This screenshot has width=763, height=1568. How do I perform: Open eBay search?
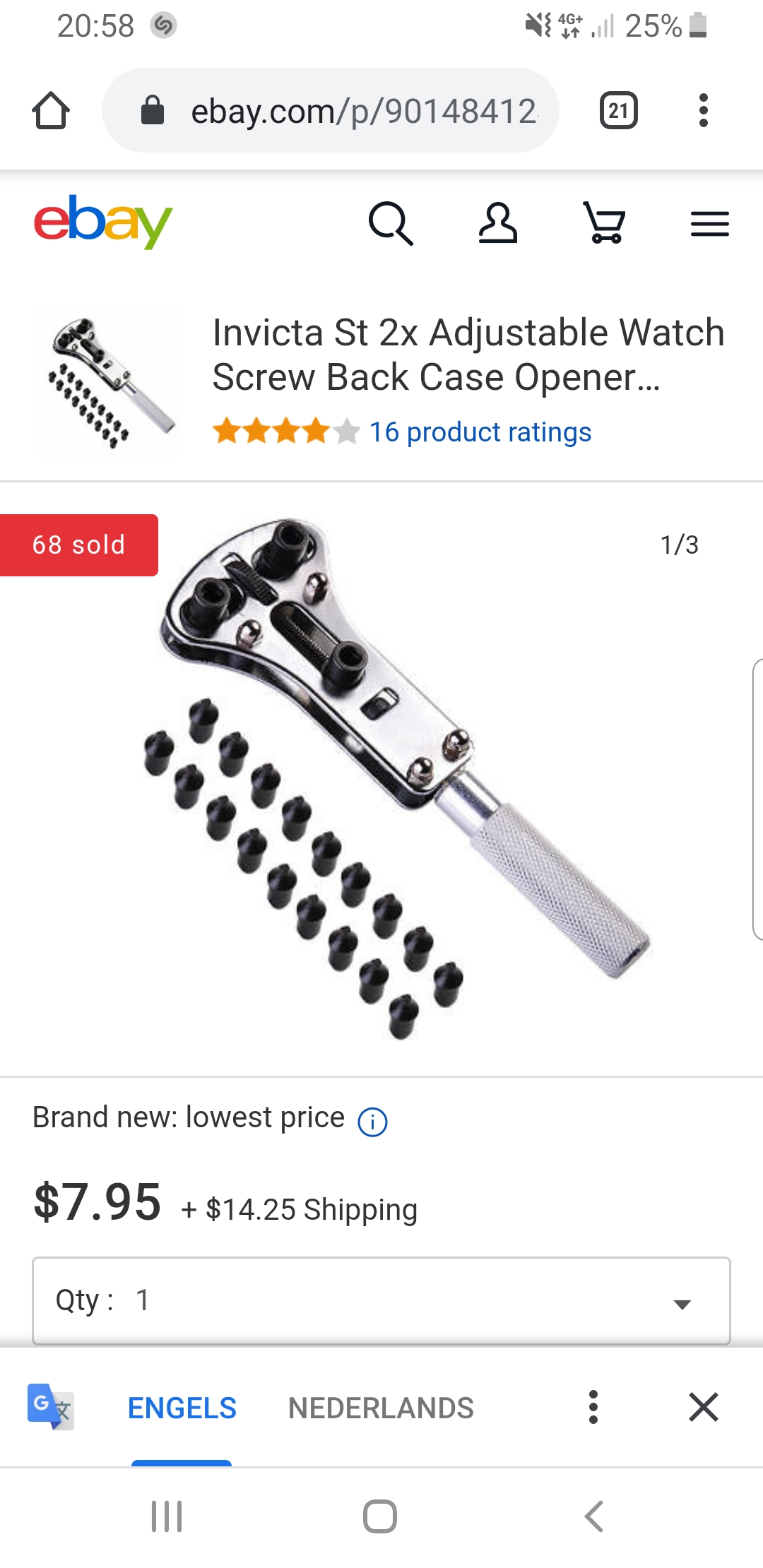point(390,223)
